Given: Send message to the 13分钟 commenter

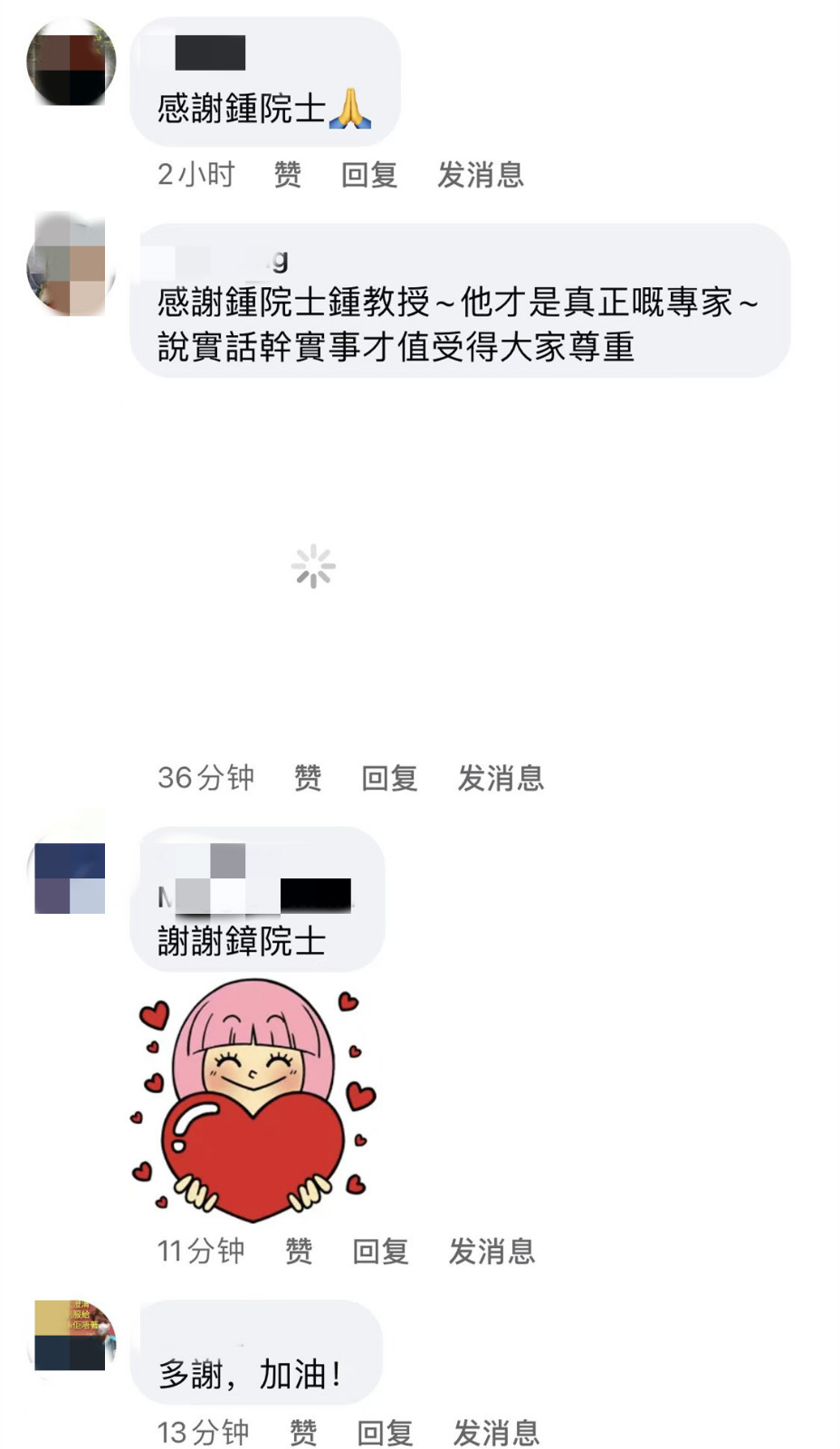Looking at the screenshot, I should pos(496,1432).
